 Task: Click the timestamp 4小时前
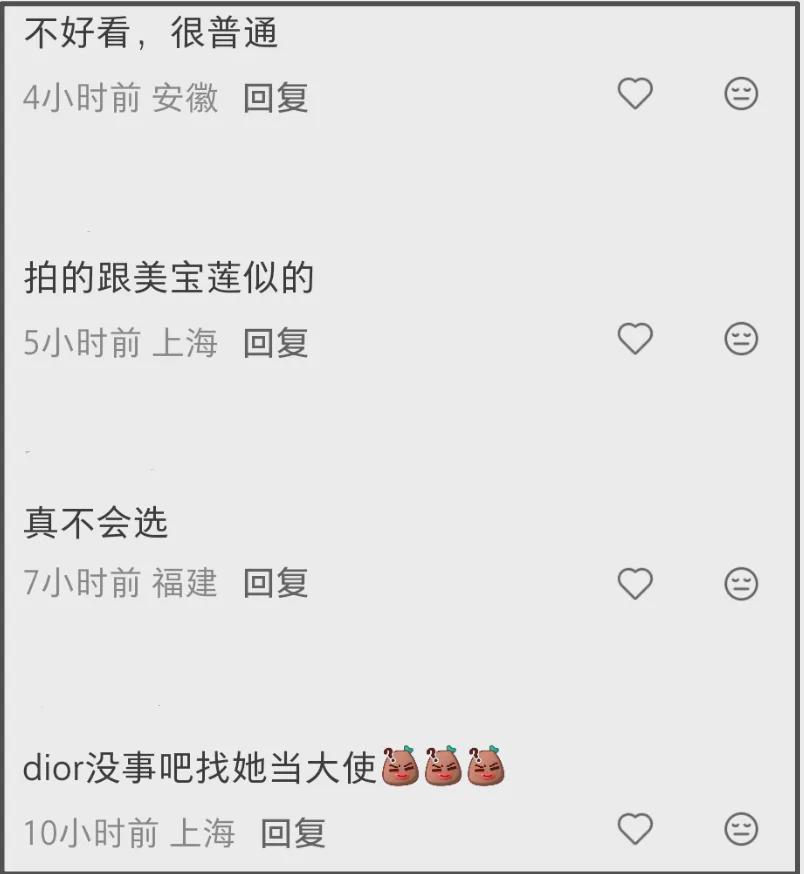(80, 98)
